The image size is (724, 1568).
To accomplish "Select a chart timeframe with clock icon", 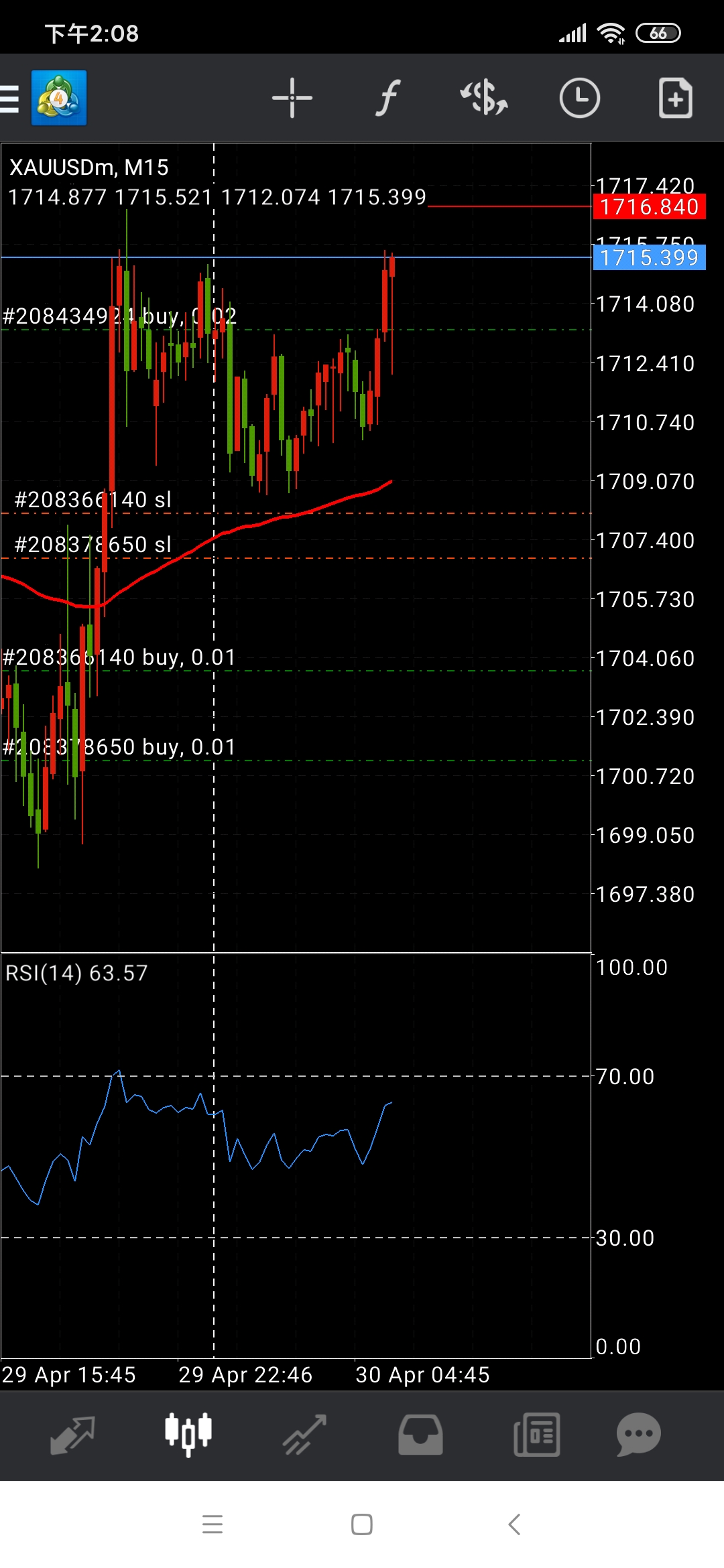I will pos(579,98).
